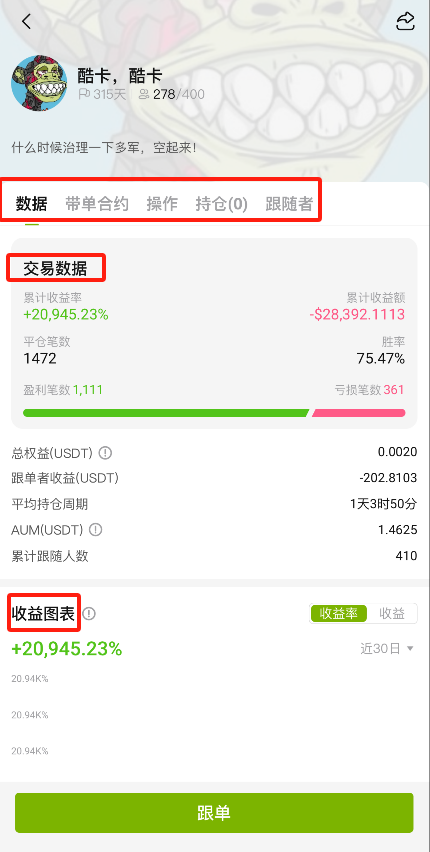Screen dimensions: 430x852
Task: Open the trader's avatar picture
Action: (39, 83)
